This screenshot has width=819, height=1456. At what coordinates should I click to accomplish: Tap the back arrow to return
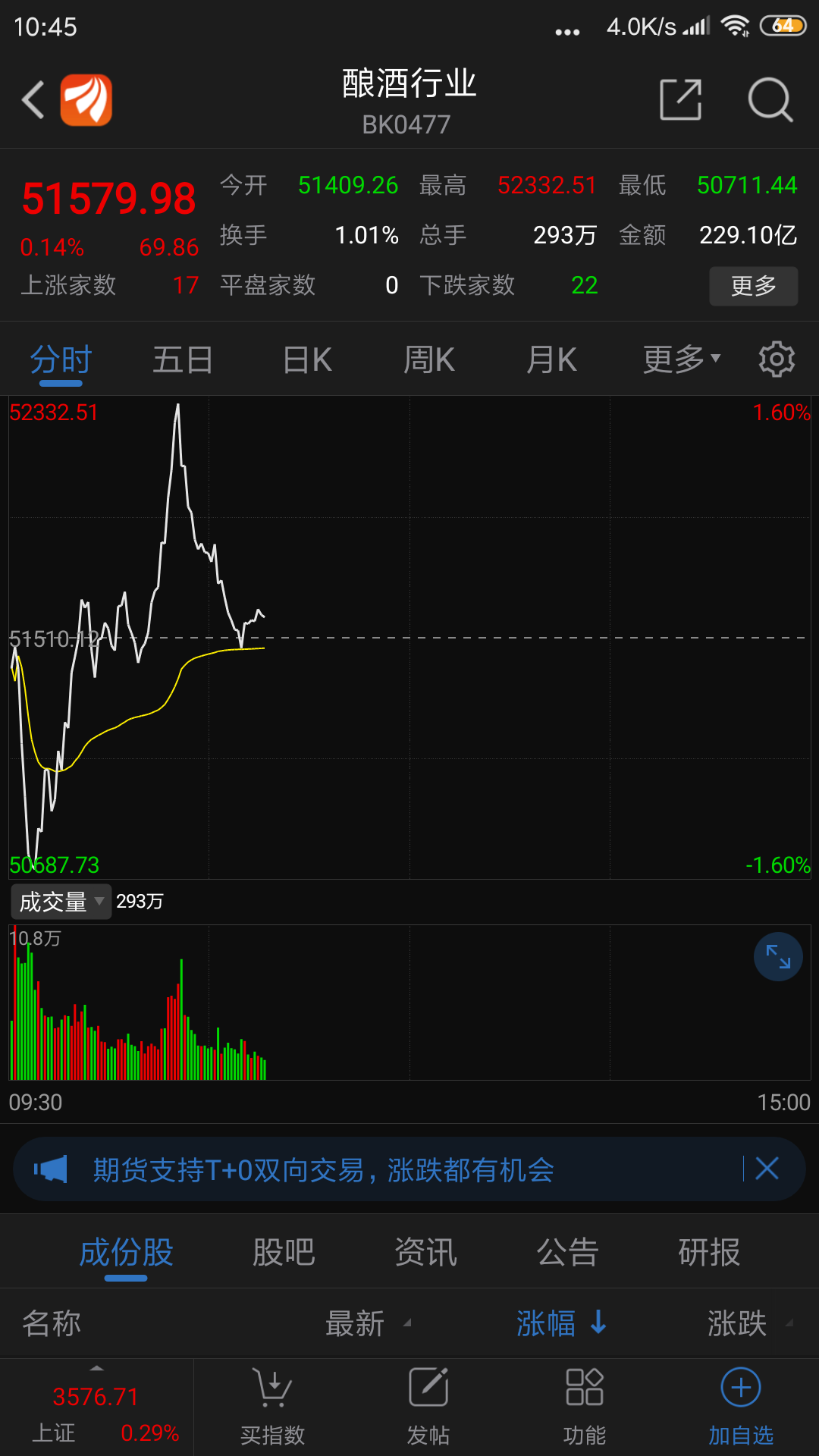coord(32,99)
